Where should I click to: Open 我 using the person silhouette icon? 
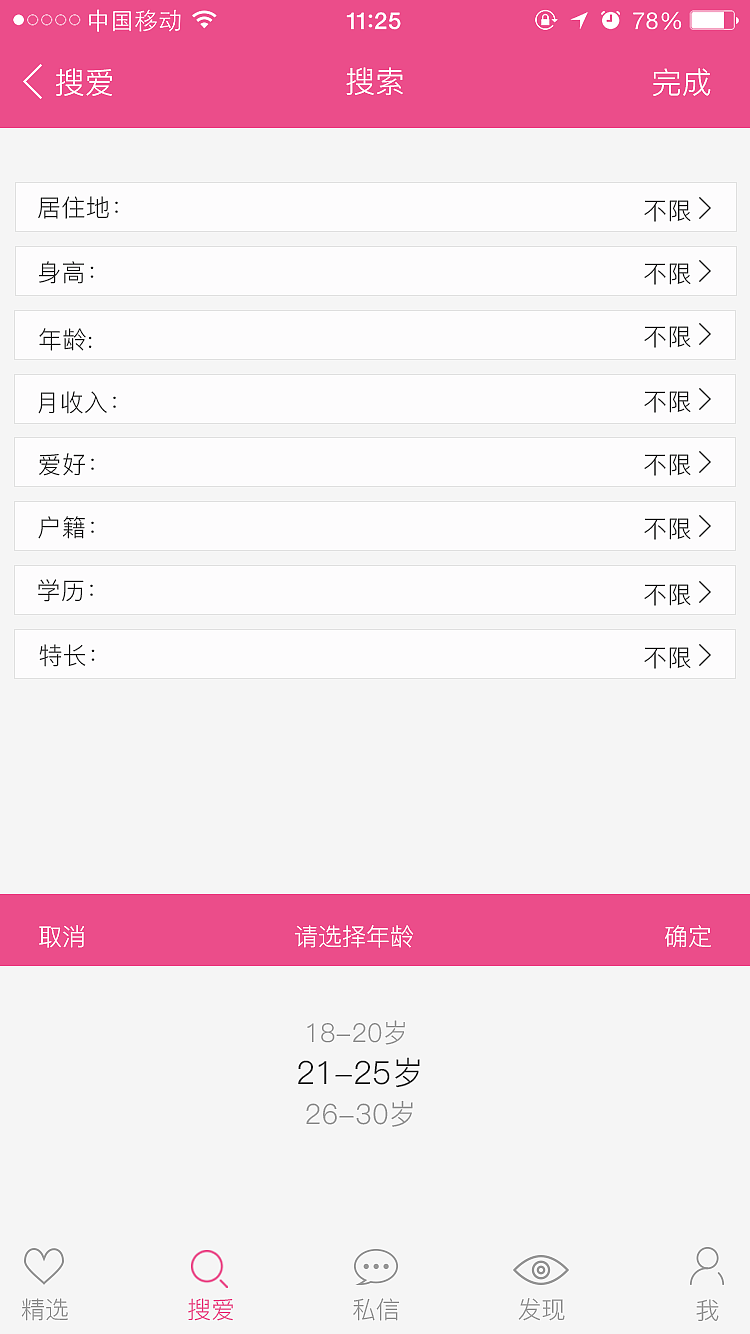click(707, 1265)
